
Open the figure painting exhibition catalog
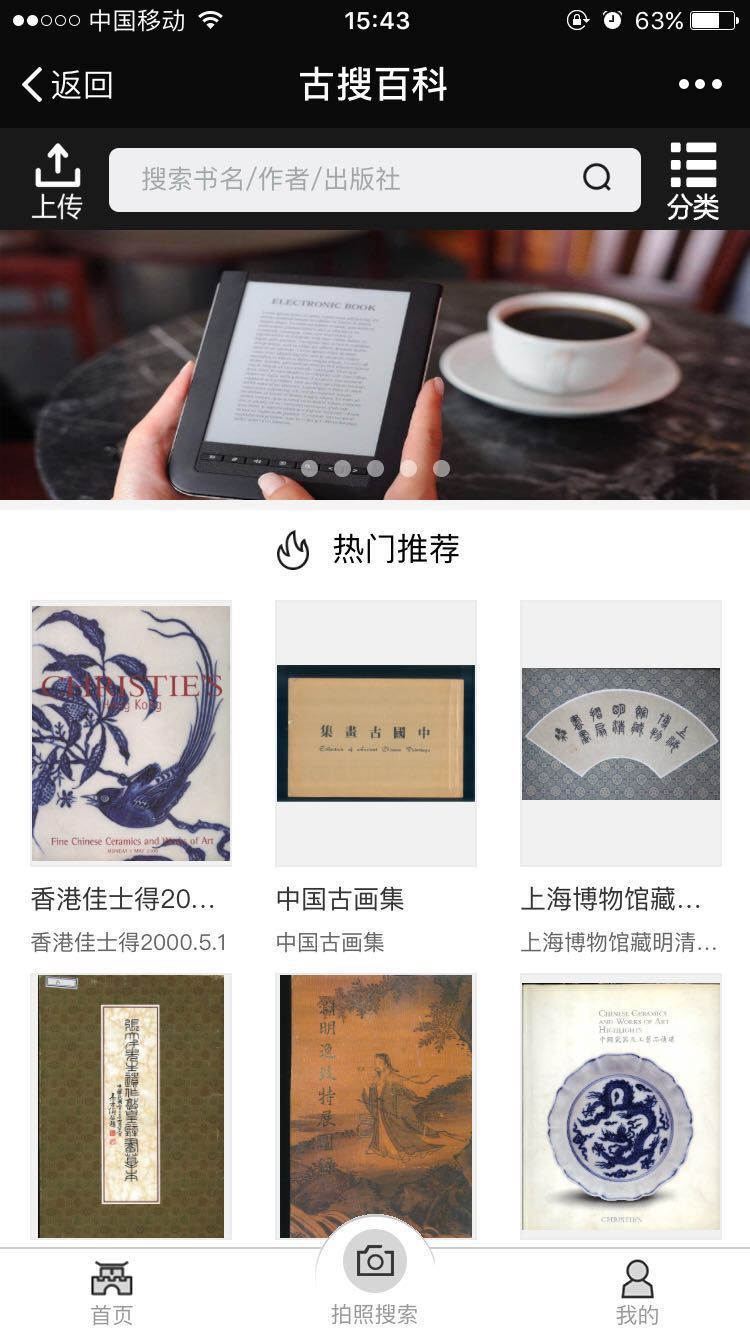[376, 1106]
